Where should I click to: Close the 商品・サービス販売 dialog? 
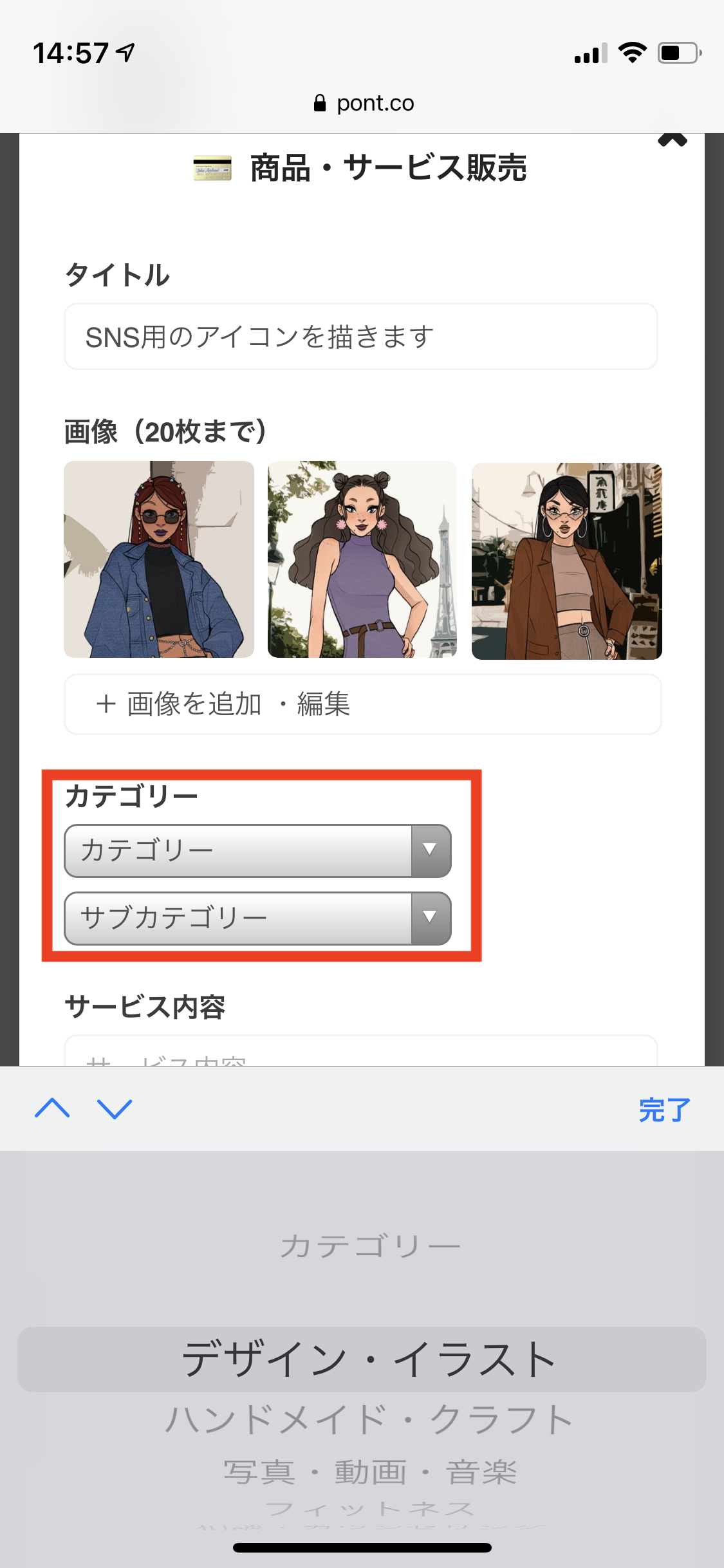click(672, 140)
